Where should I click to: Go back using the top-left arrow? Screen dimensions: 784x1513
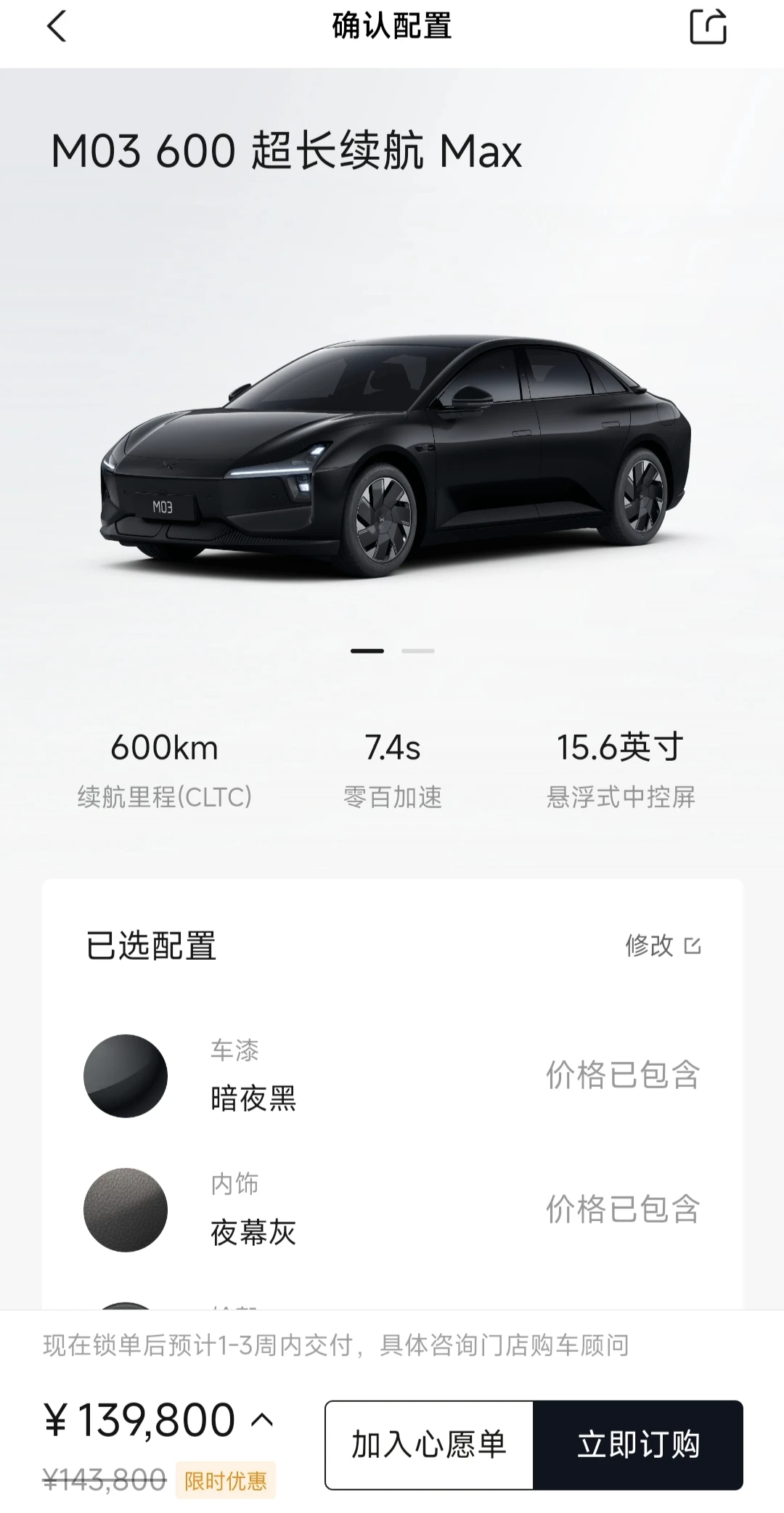[57, 27]
